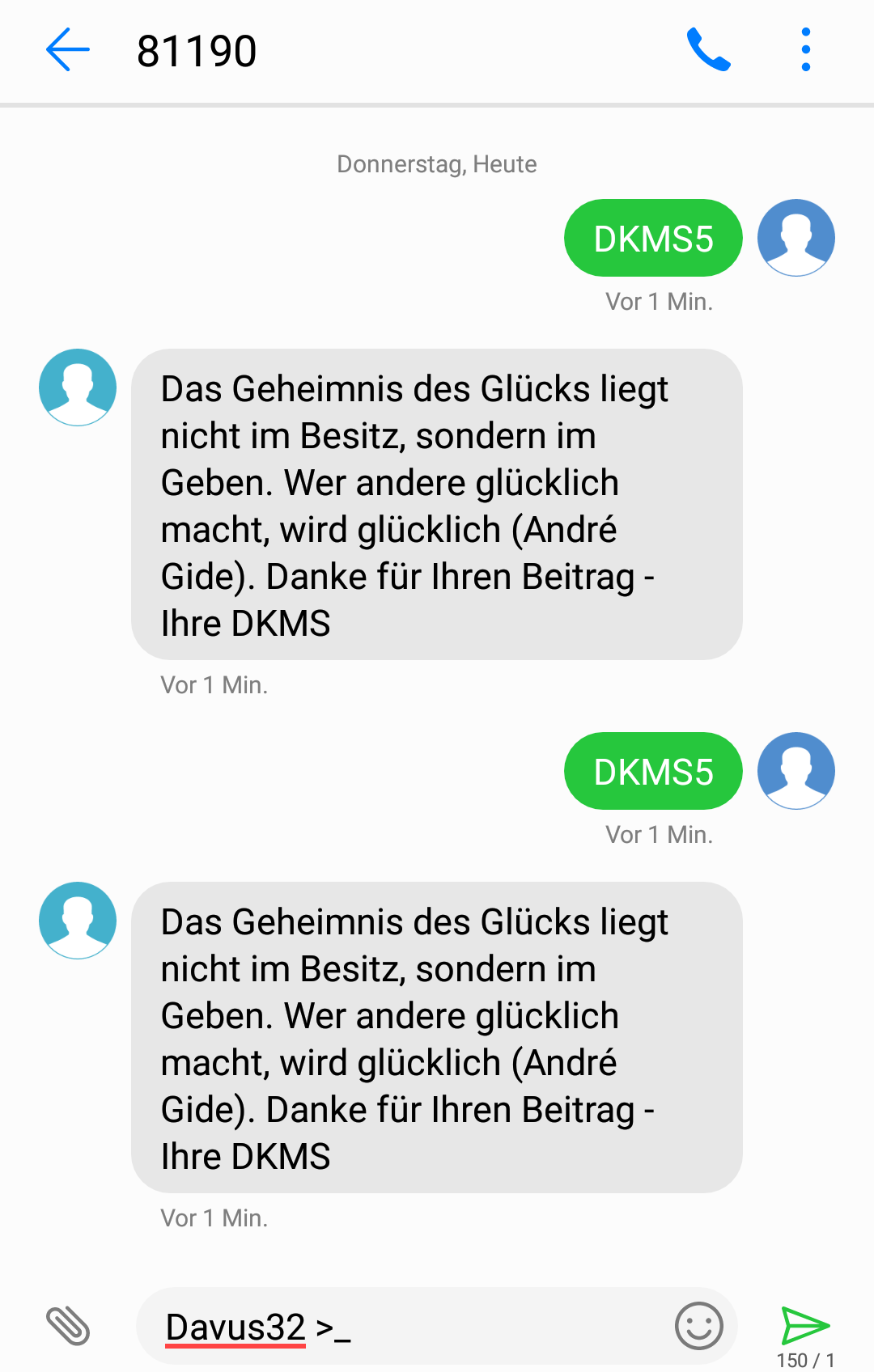
Task: Open the overflow menu
Action: (x=805, y=50)
